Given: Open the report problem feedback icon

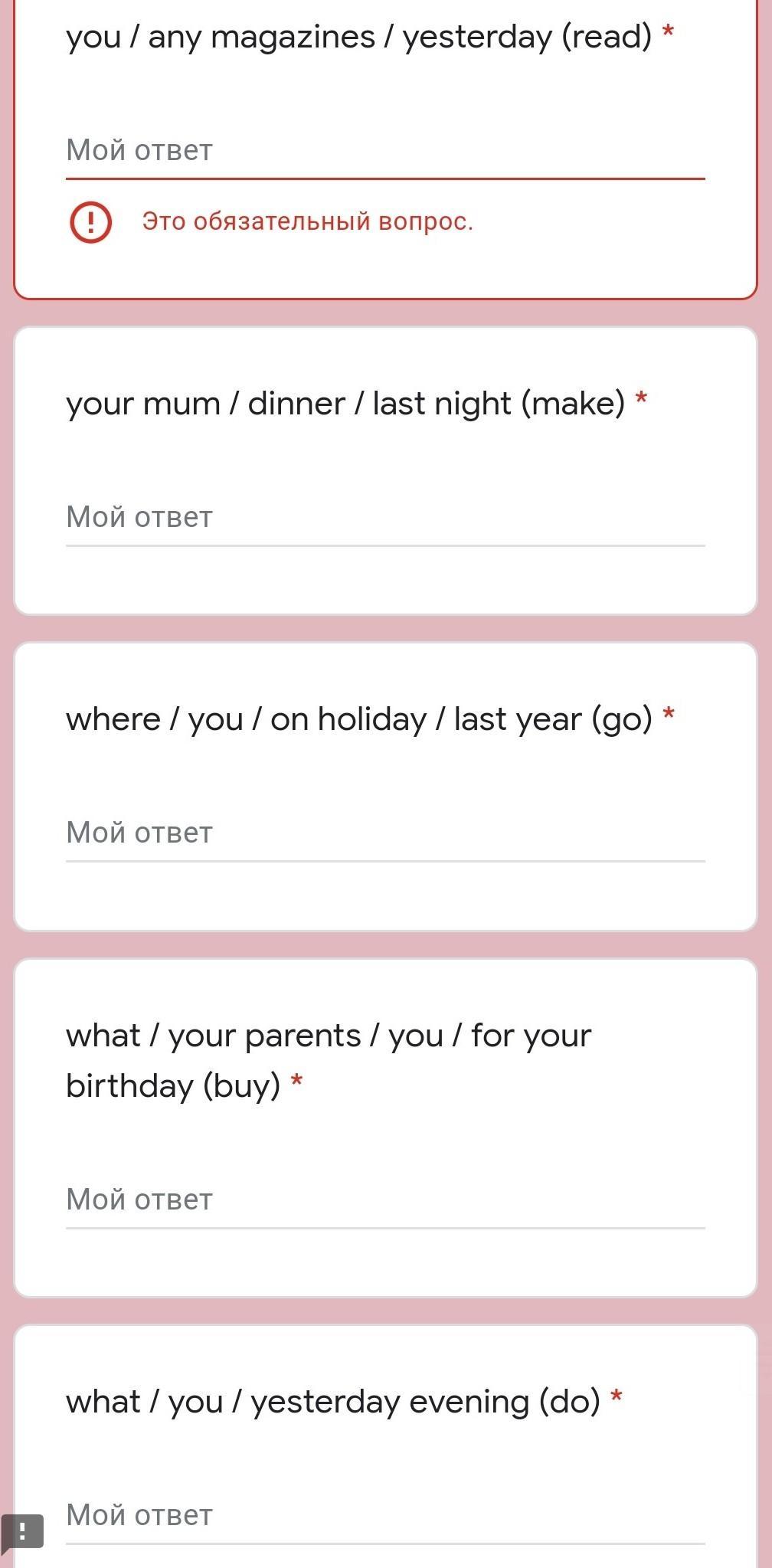Looking at the screenshot, I should [x=22, y=1532].
